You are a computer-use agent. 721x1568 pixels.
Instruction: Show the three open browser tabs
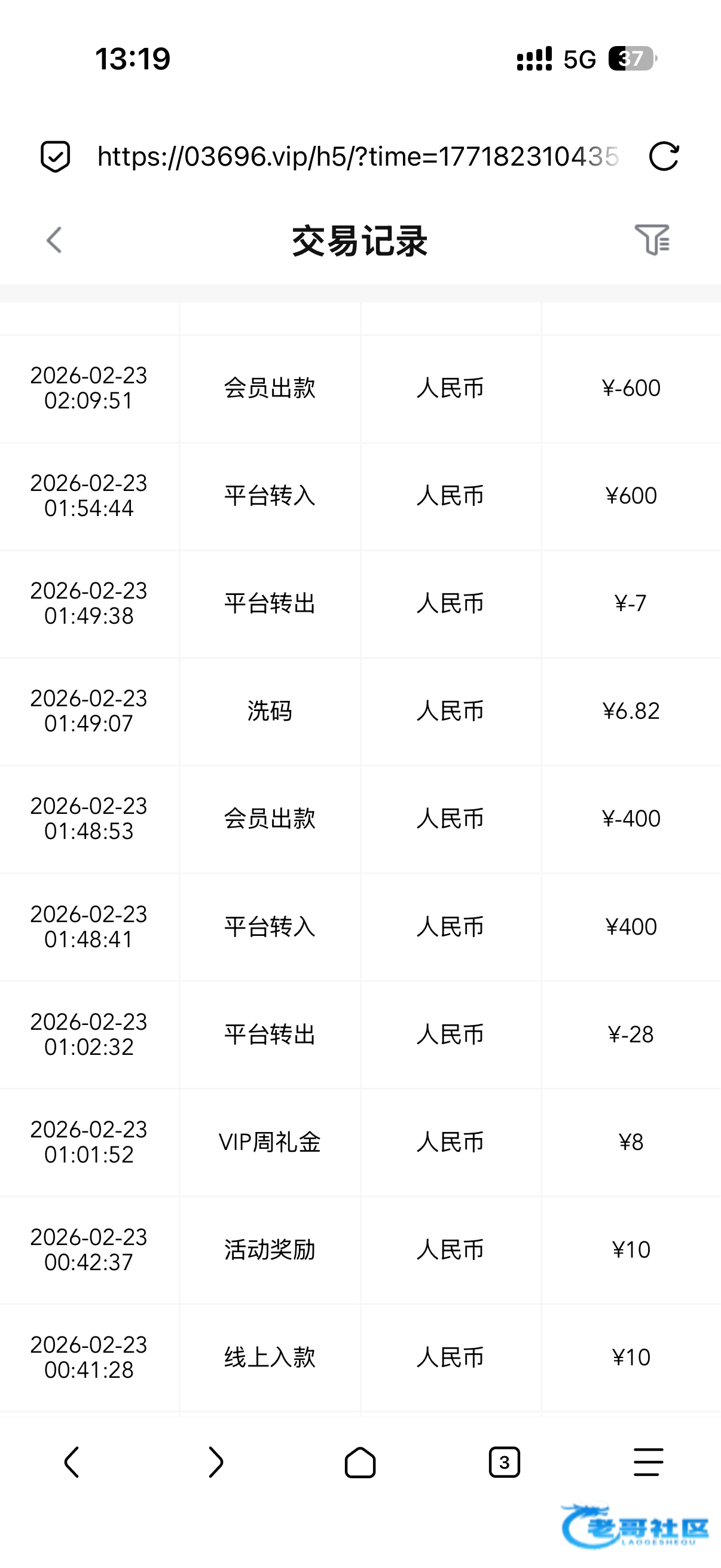504,1463
